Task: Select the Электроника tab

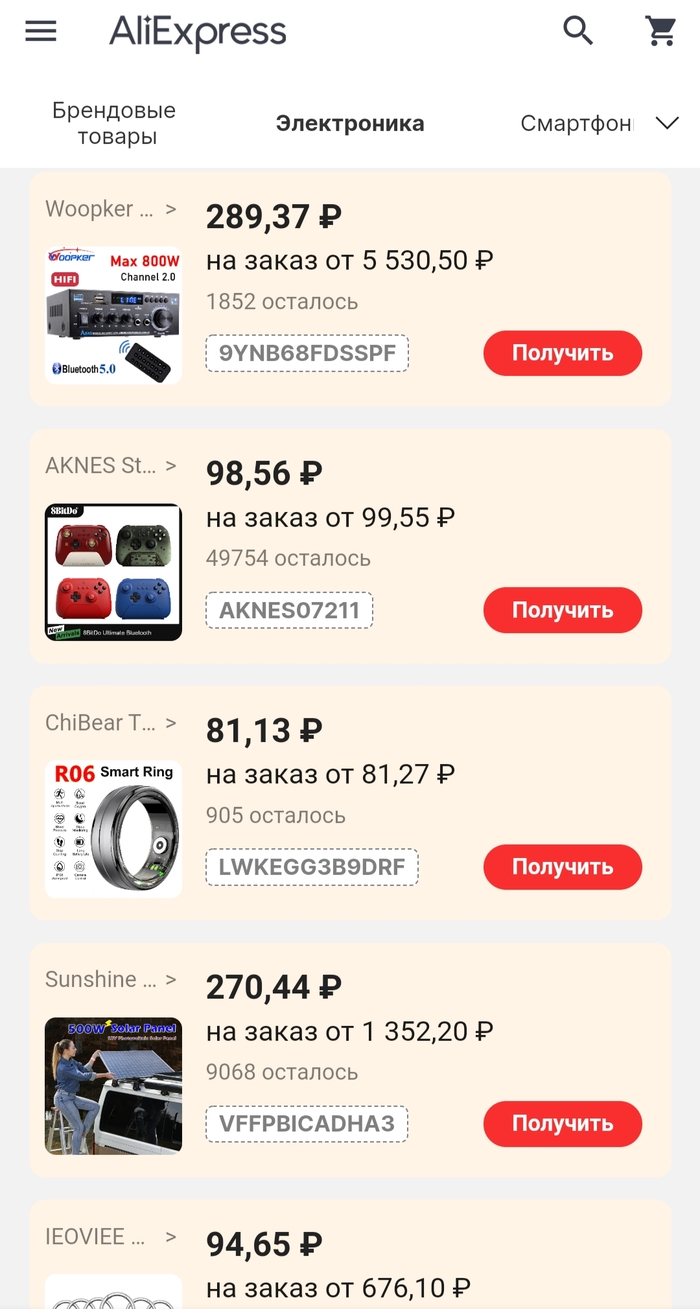Action: coord(350,124)
